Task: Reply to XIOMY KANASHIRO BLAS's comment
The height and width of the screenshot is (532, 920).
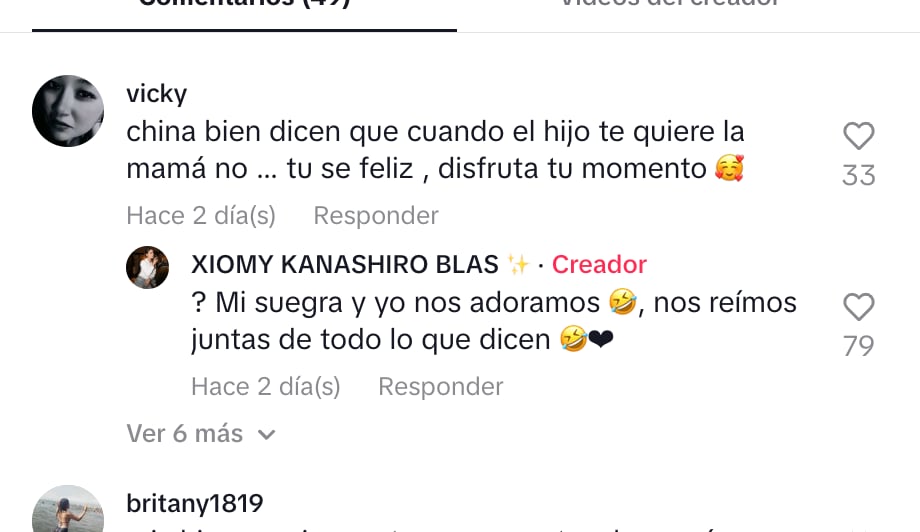Action: pyautogui.click(x=440, y=387)
